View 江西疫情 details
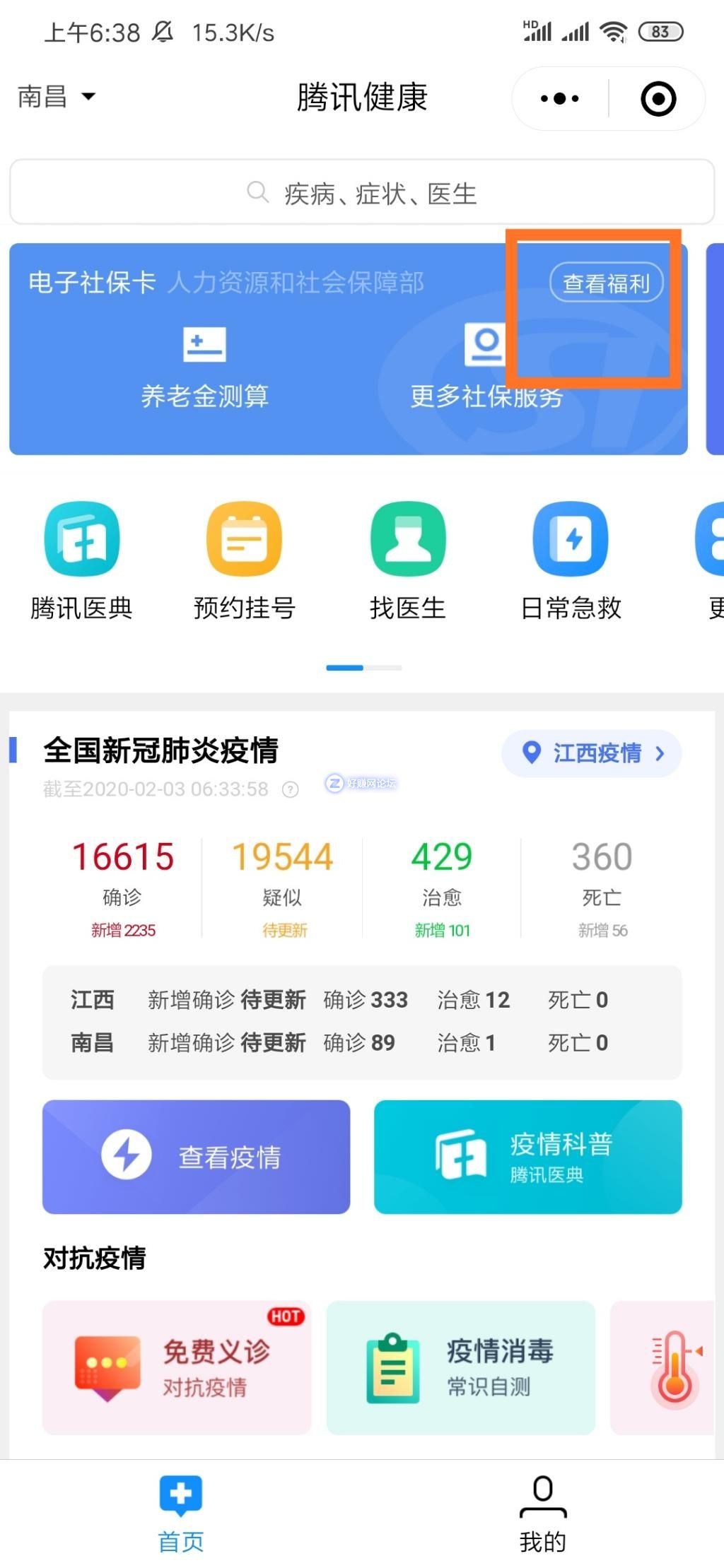Image resolution: width=724 pixels, height=1568 pixels. pos(592,753)
